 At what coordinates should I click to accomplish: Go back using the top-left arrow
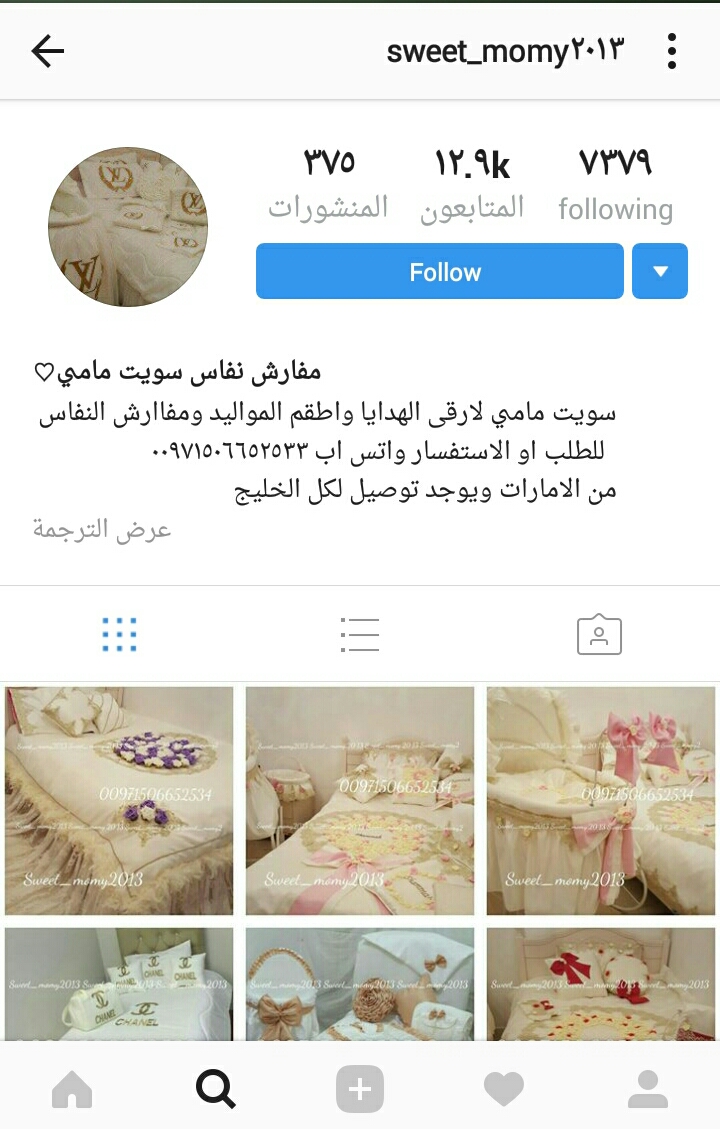point(47,51)
